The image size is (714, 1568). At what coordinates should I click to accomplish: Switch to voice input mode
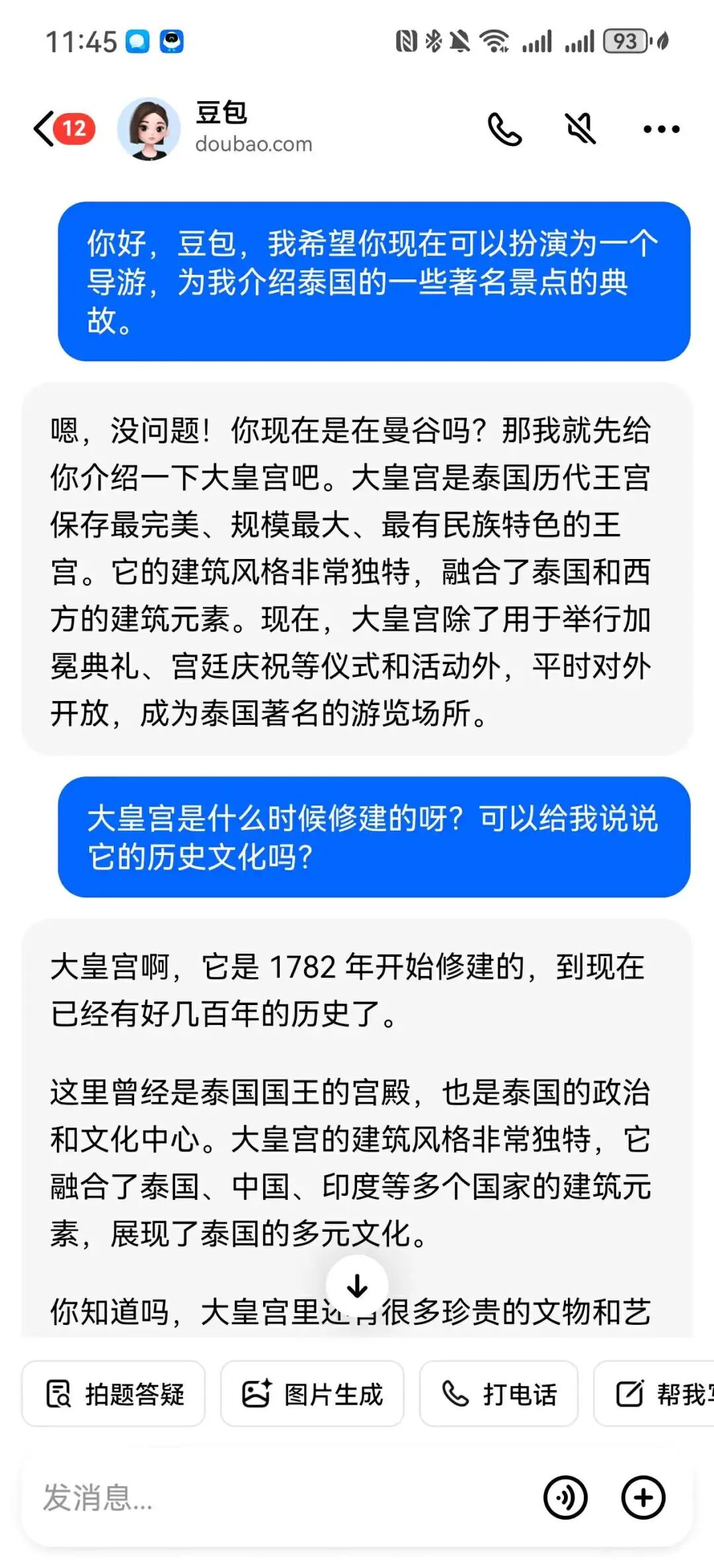pos(565,1497)
